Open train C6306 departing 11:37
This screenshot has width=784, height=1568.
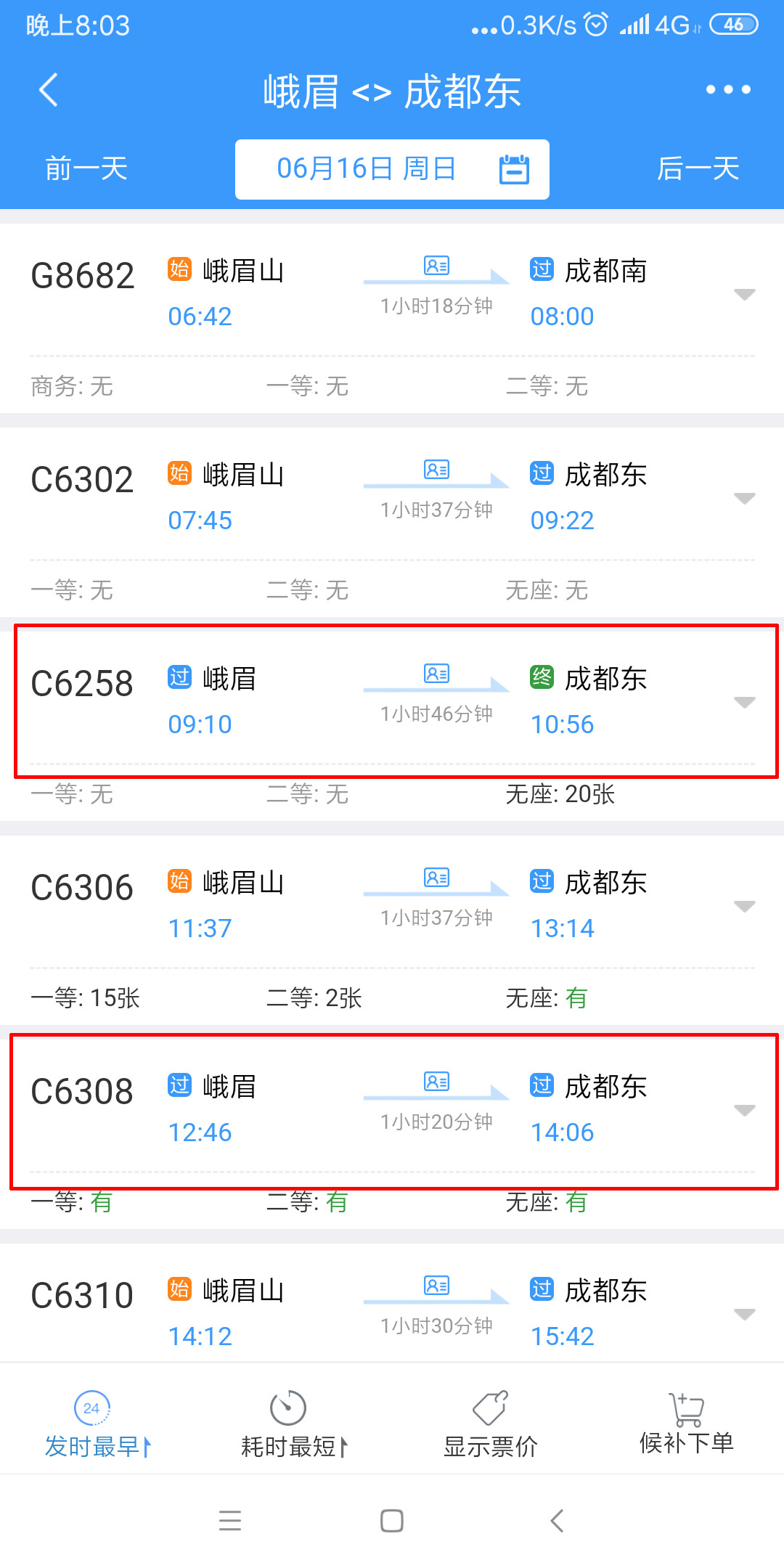pos(392,931)
